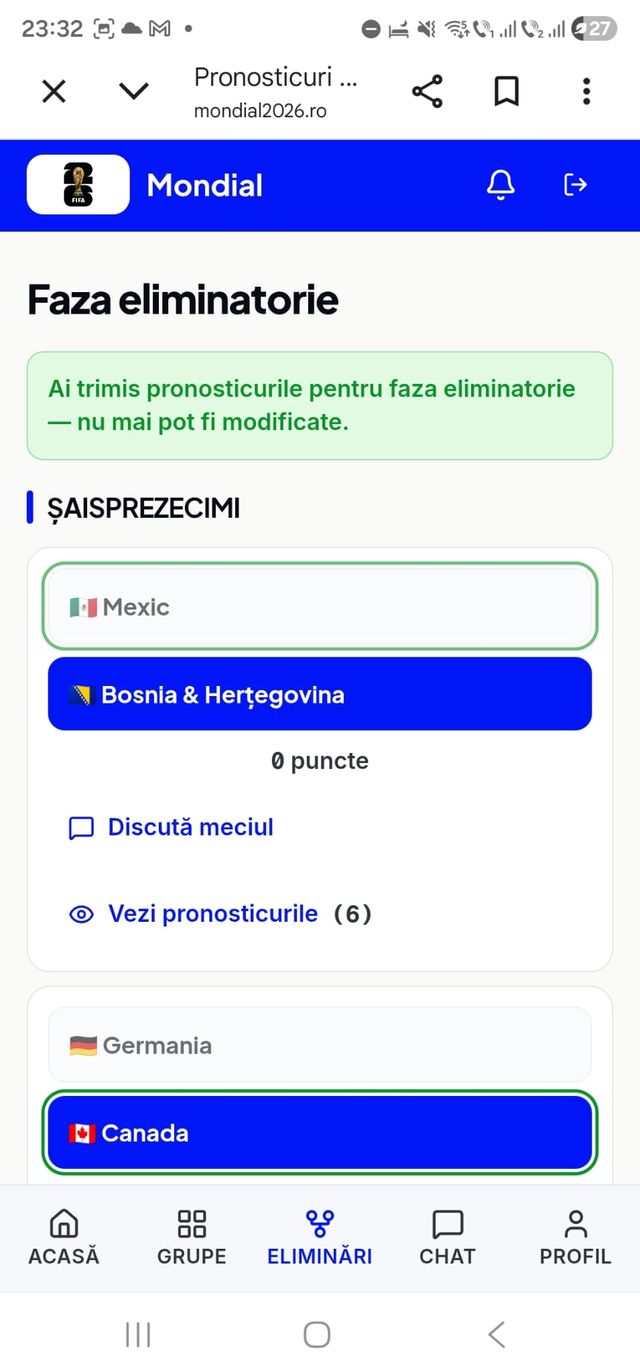The image size is (640, 1372).
Task: Open the browser overflow menu
Action: tap(586, 92)
